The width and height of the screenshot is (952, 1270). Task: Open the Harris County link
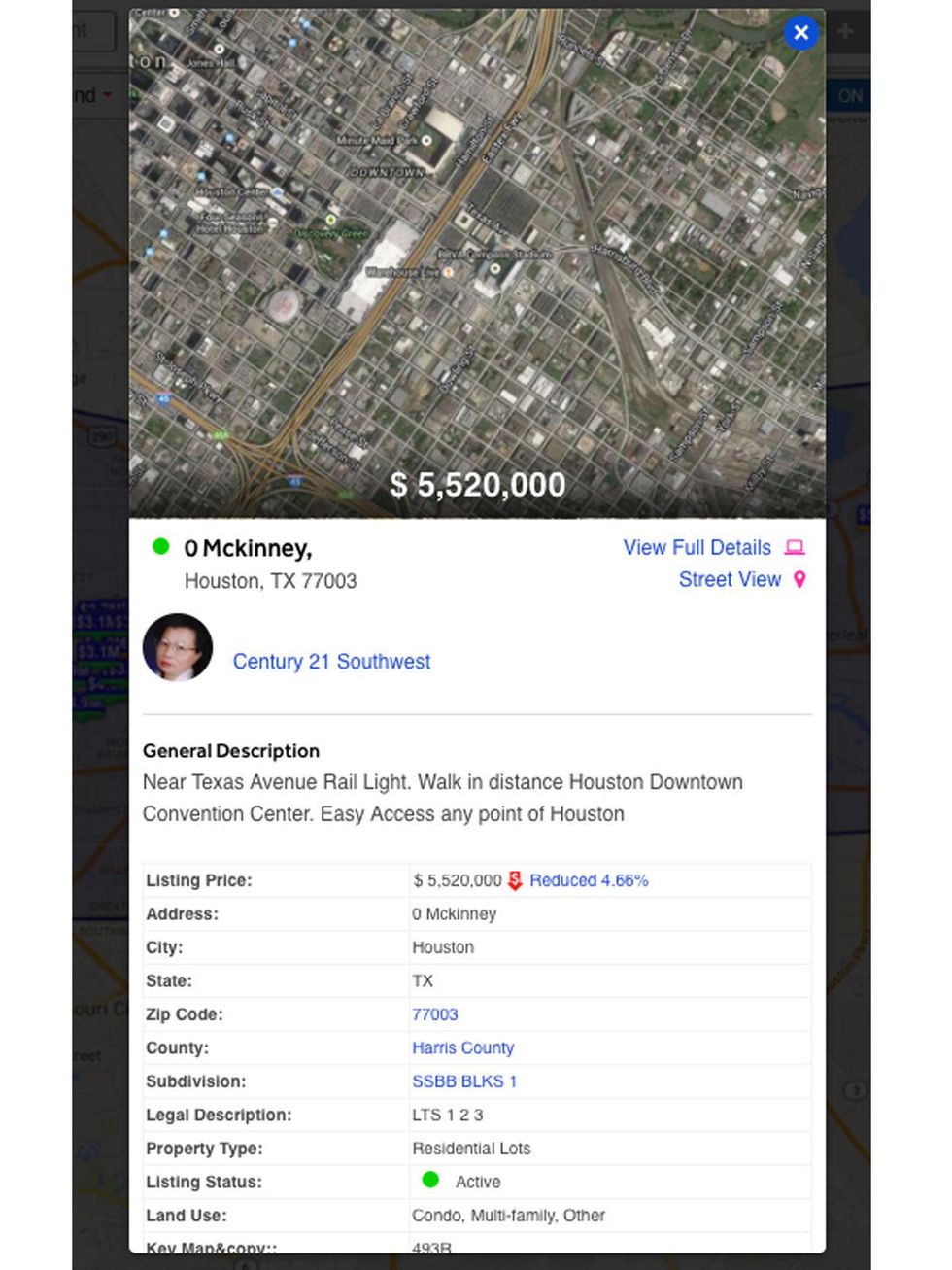click(x=462, y=1047)
